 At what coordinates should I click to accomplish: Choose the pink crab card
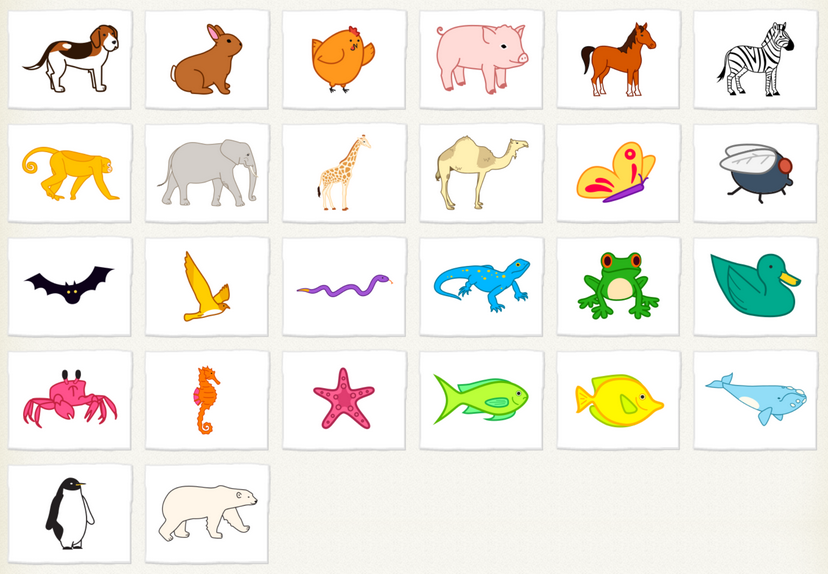(x=70, y=400)
